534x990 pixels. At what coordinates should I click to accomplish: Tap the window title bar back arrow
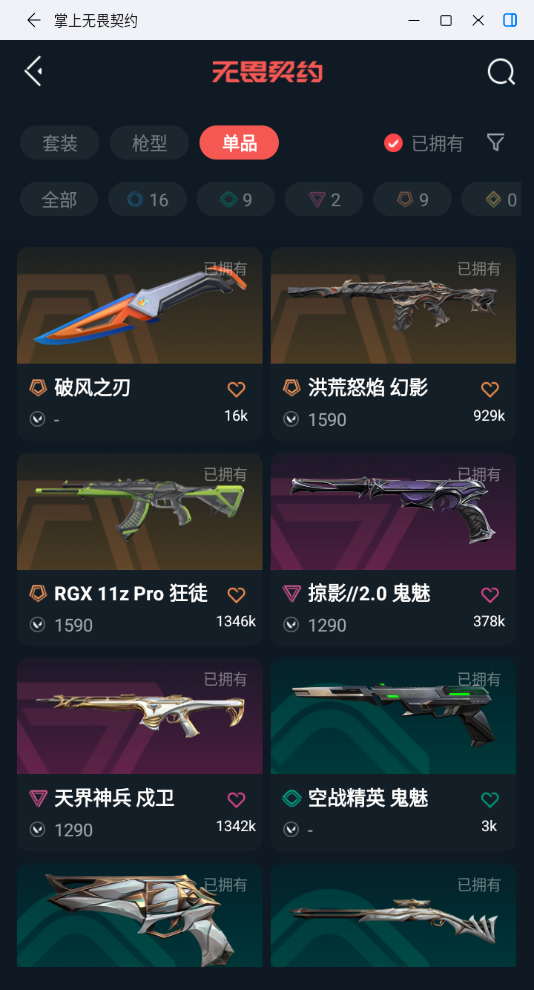point(33,20)
